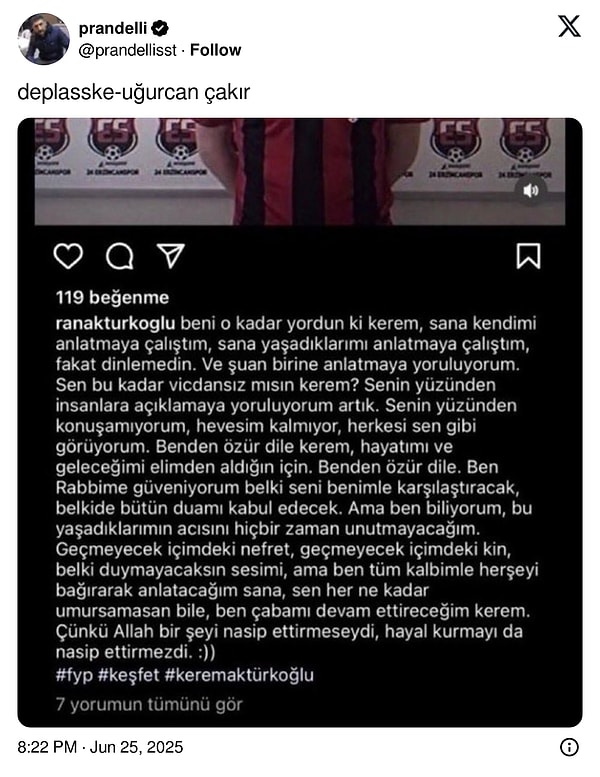Image resolution: width=600 pixels, height=777 pixels.
Task: Open prandelli's profile picture
Action: pos(43,40)
